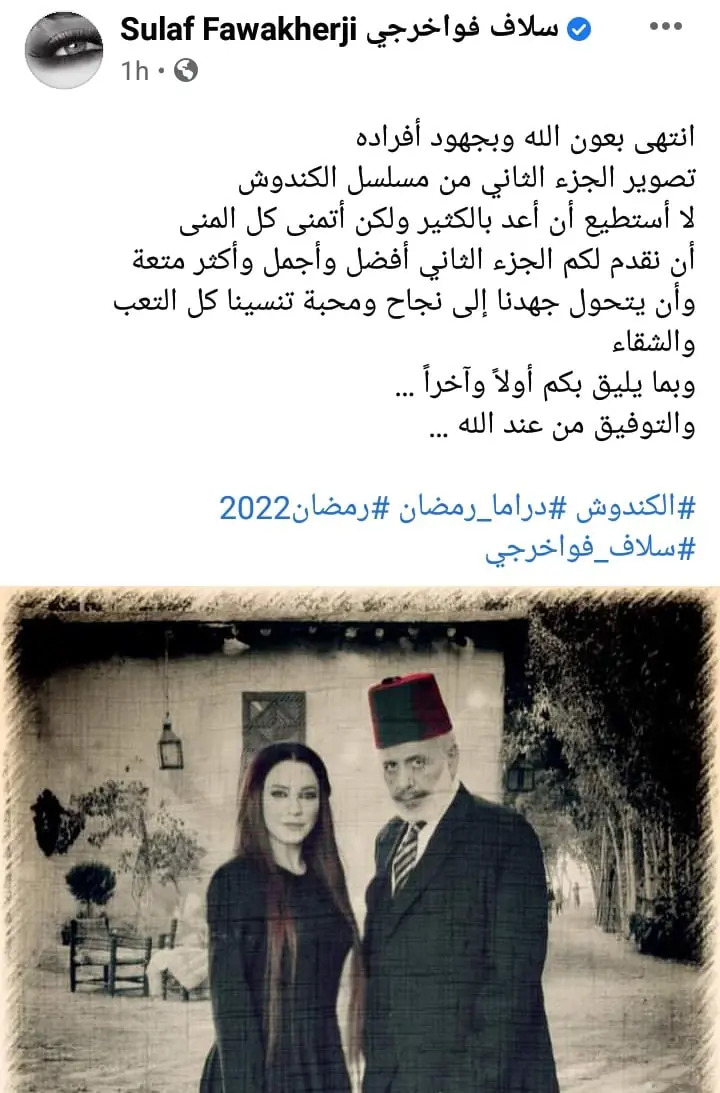Screen dimensions: 720x1093
Task: View the post's photo in full screen
Action: point(360,840)
